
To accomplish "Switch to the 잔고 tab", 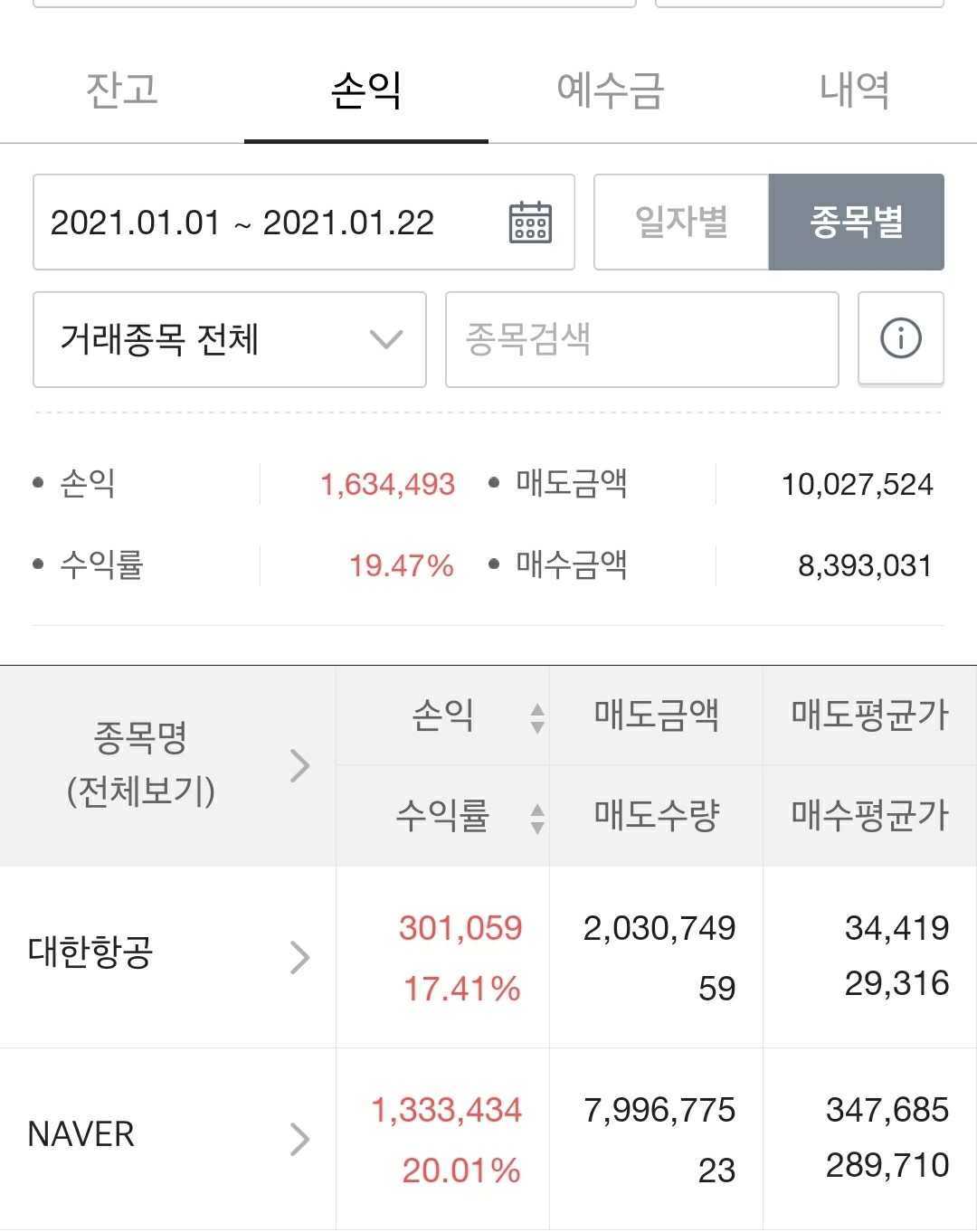I will (x=122, y=90).
